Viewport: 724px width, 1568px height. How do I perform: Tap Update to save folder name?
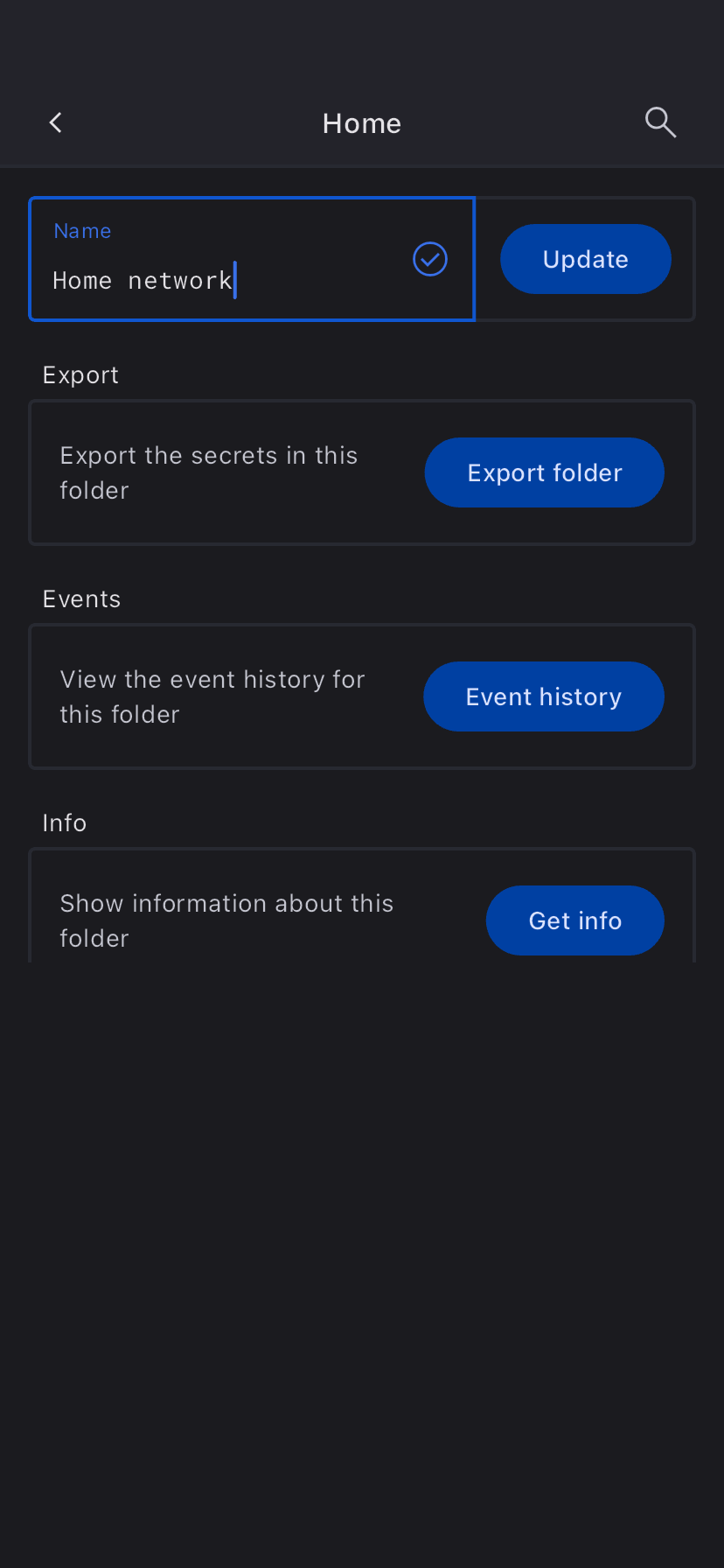coord(585,259)
